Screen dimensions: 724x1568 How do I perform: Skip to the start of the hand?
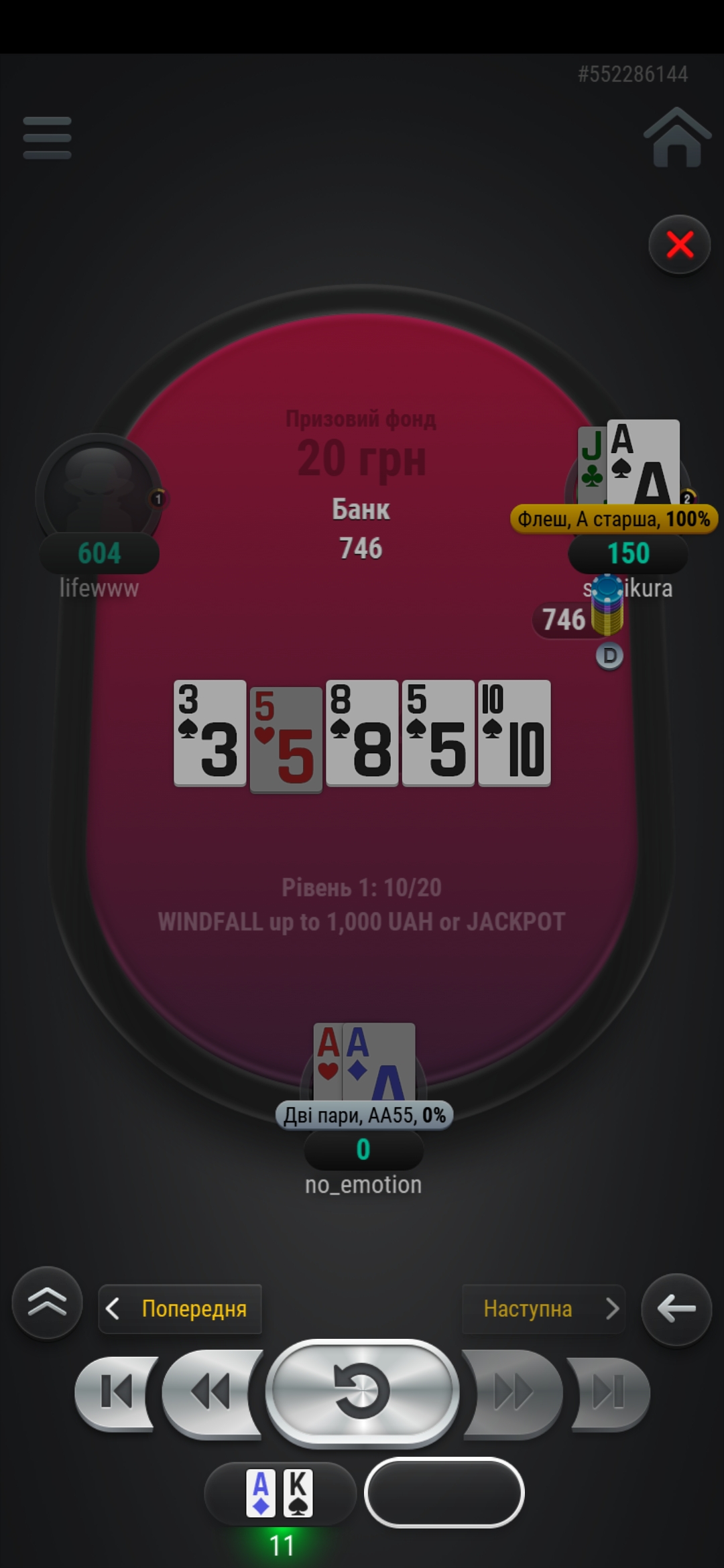115,1392
